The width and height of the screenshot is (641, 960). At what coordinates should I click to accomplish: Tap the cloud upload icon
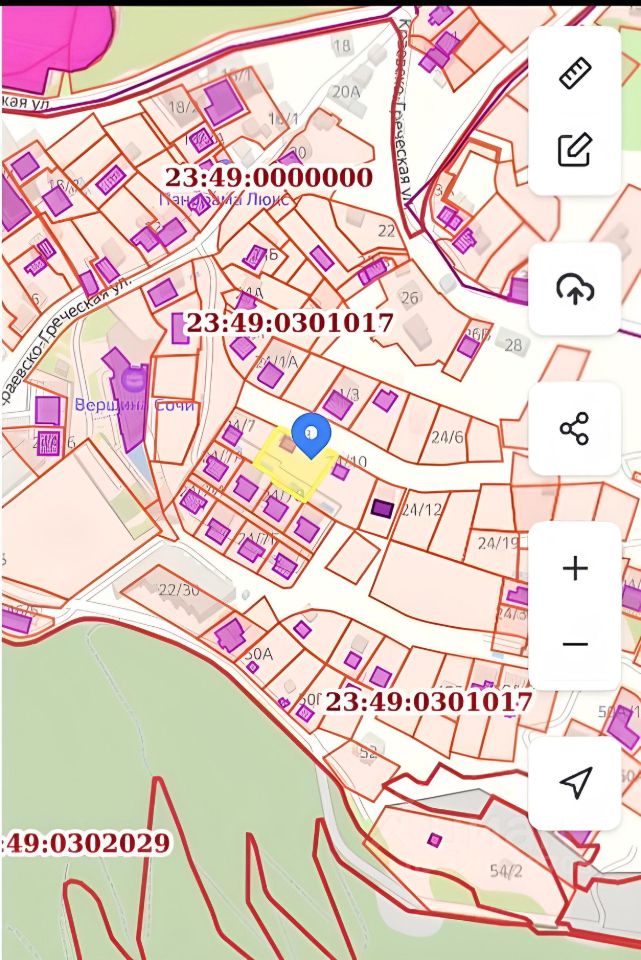click(575, 289)
